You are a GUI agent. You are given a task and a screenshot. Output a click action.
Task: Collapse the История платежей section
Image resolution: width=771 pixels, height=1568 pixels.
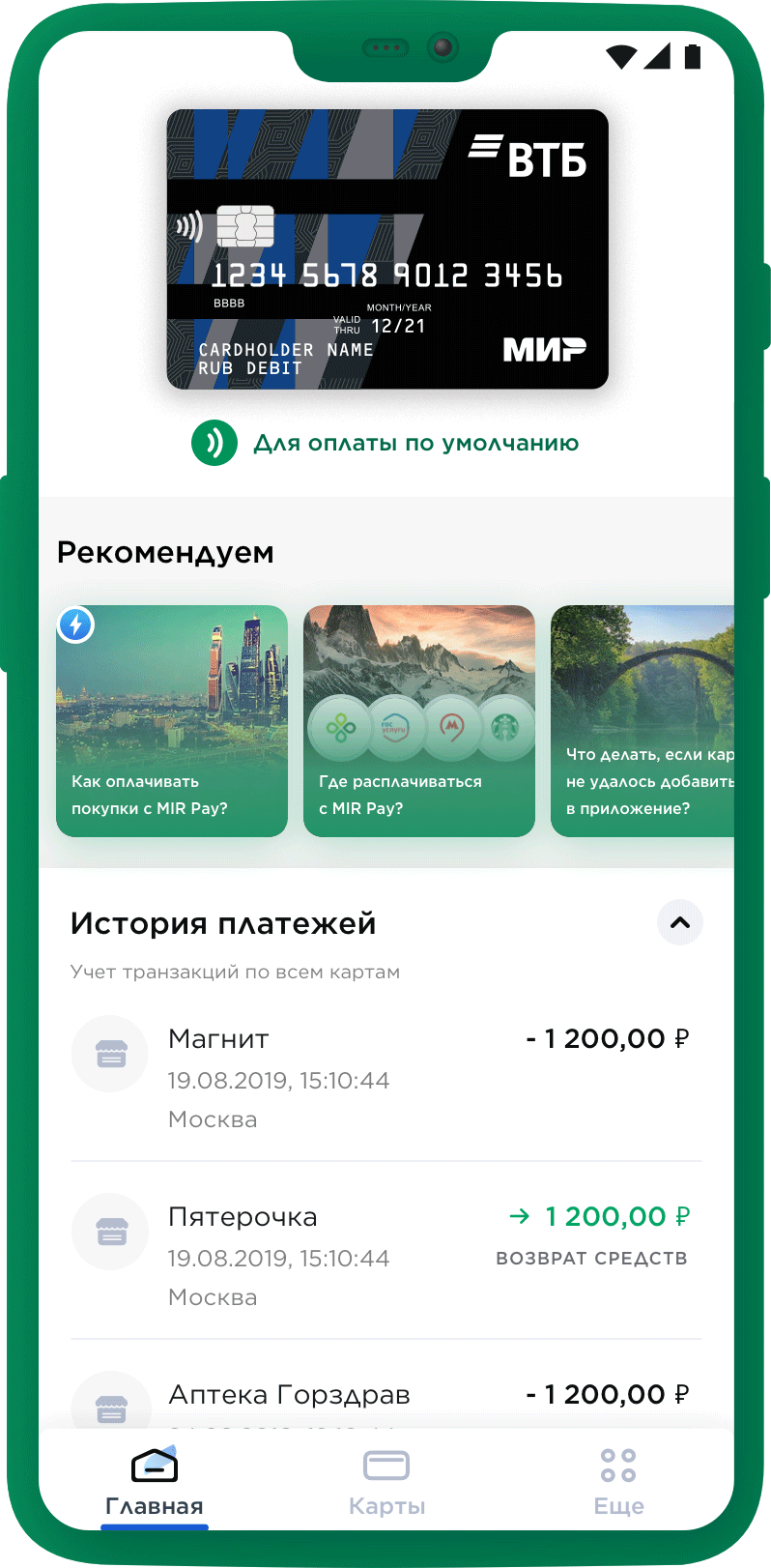tap(679, 922)
